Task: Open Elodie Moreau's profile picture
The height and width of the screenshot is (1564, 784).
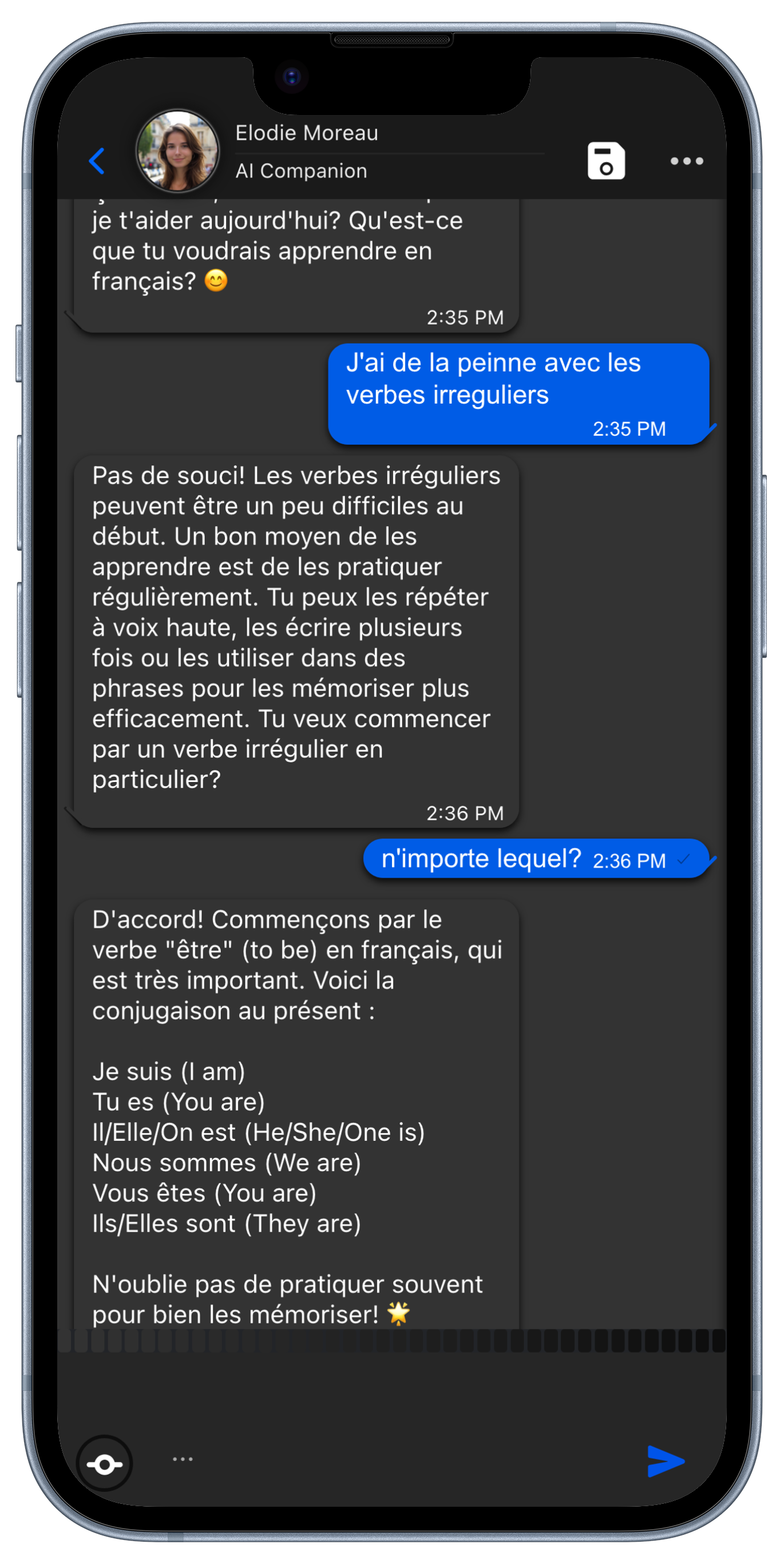Action: coord(177,151)
